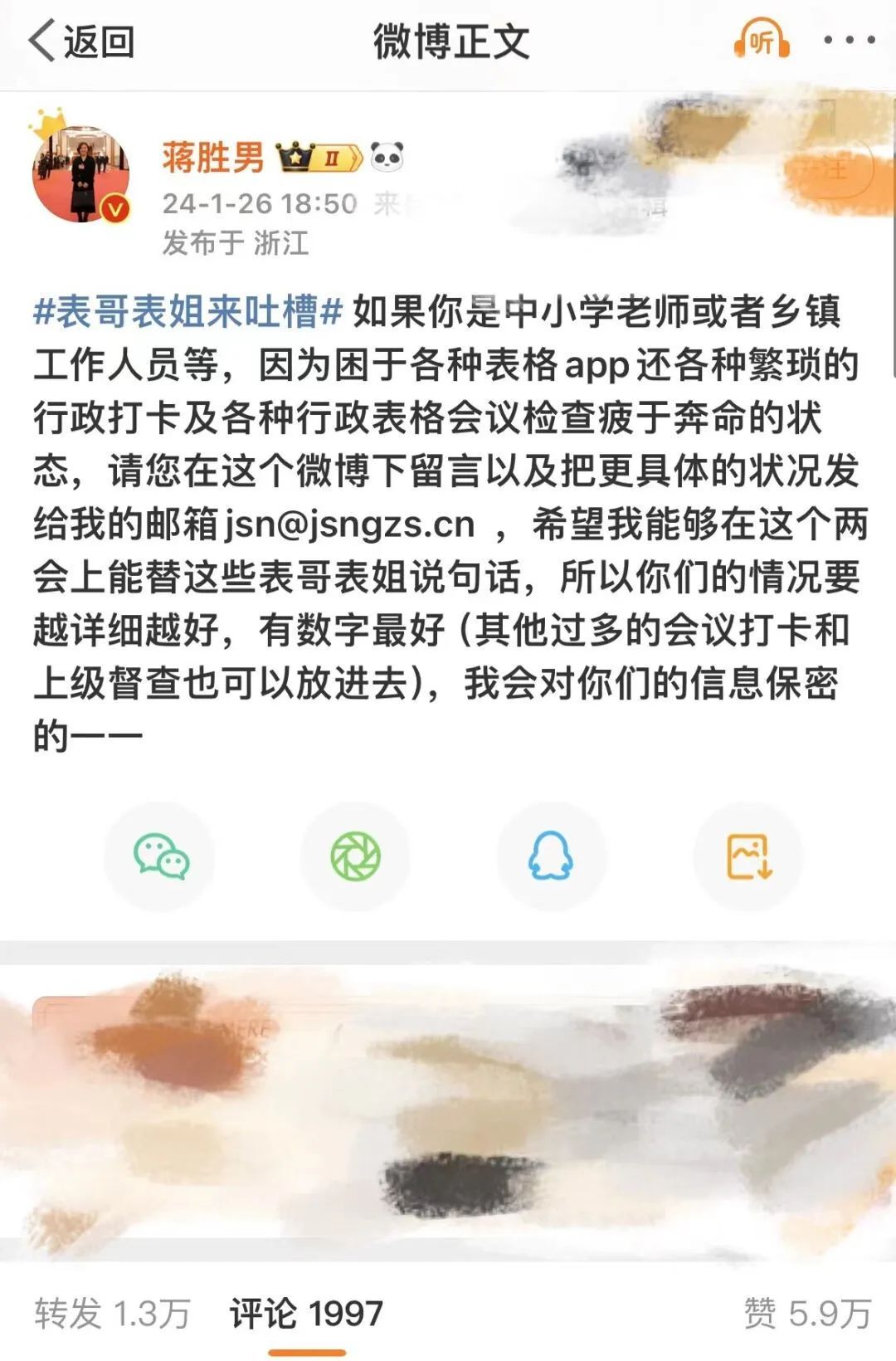Share the post to QQ

click(x=551, y=856)
